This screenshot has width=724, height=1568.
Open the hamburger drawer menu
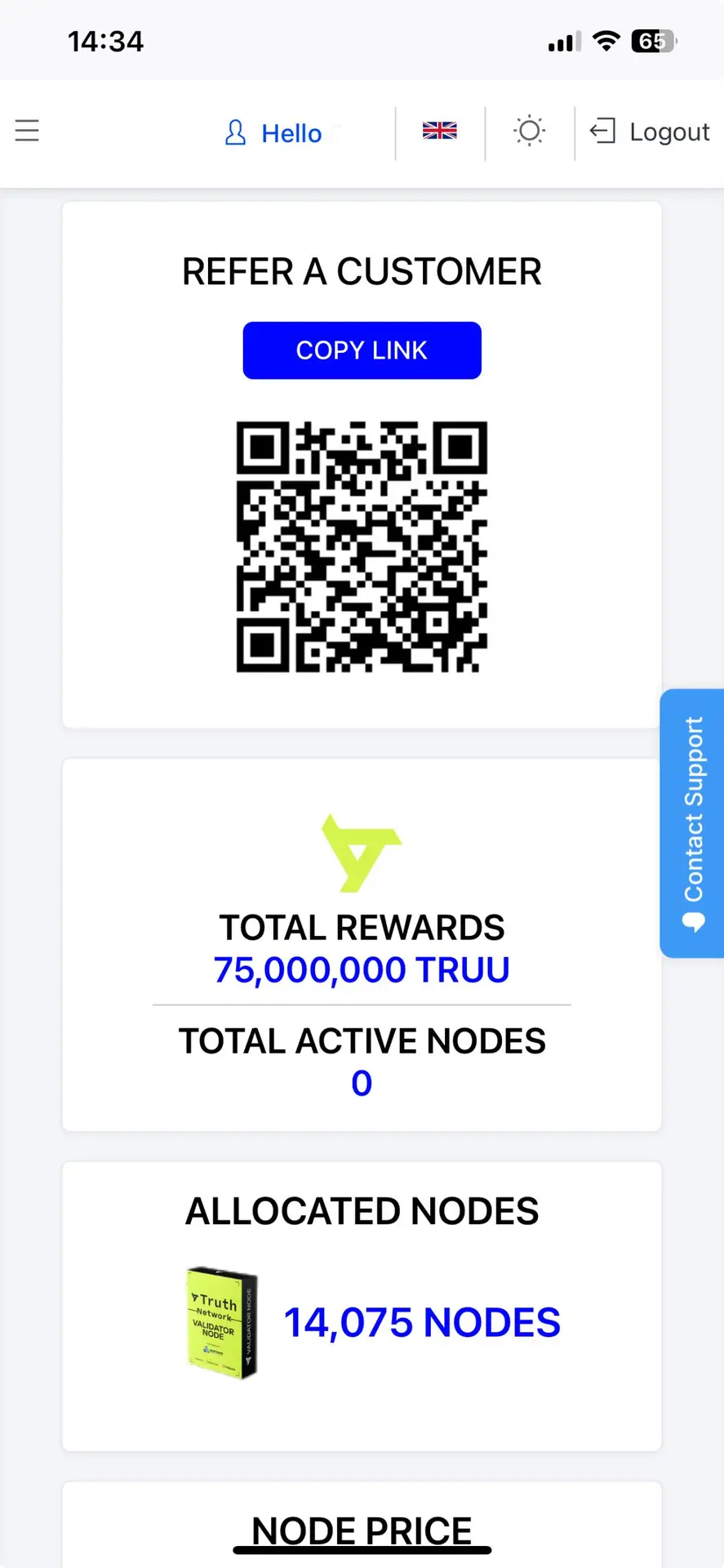coord(27,131)
